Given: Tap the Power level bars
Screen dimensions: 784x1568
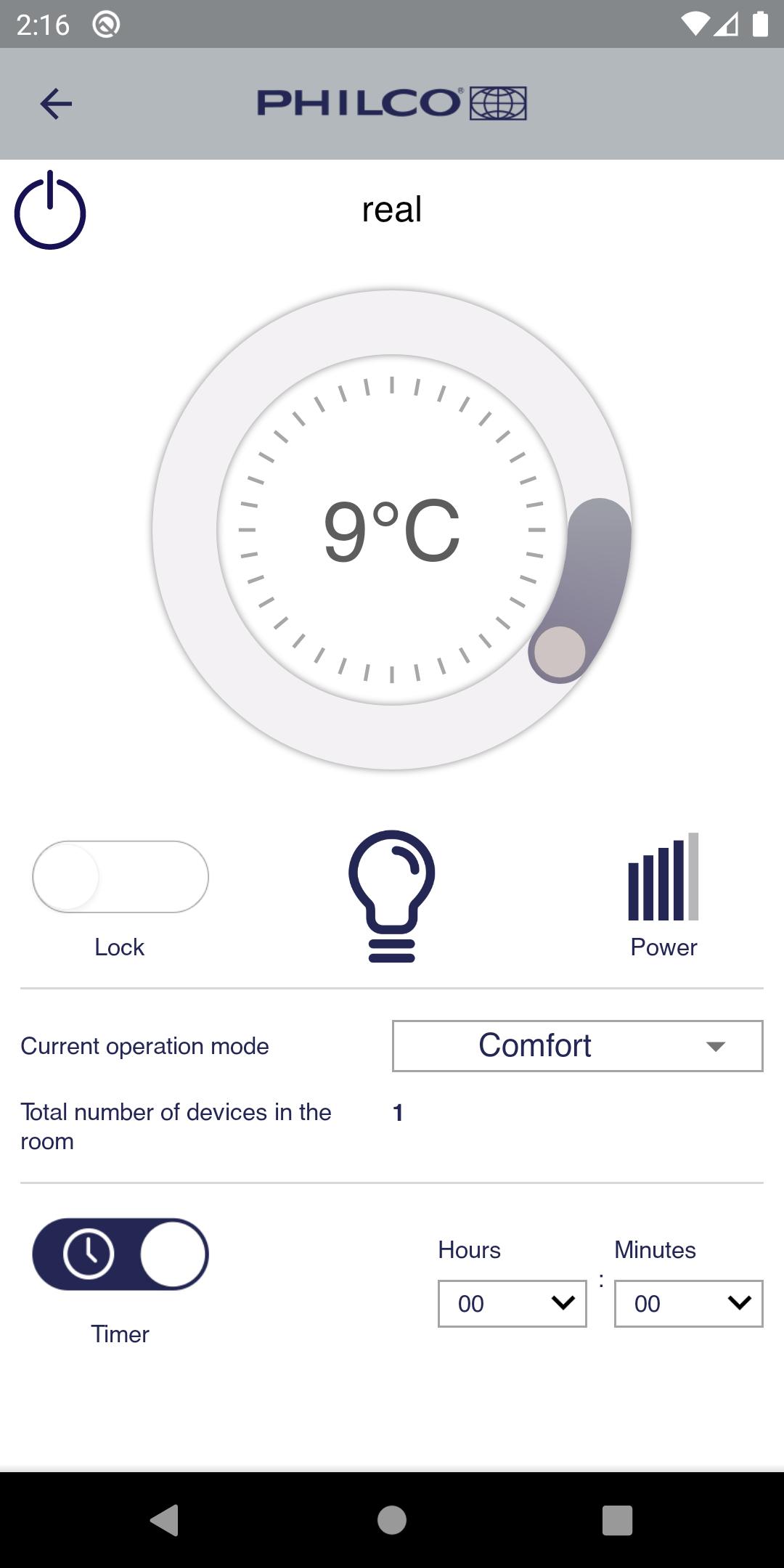Looking at the screenshot, I should click(663, 878).
